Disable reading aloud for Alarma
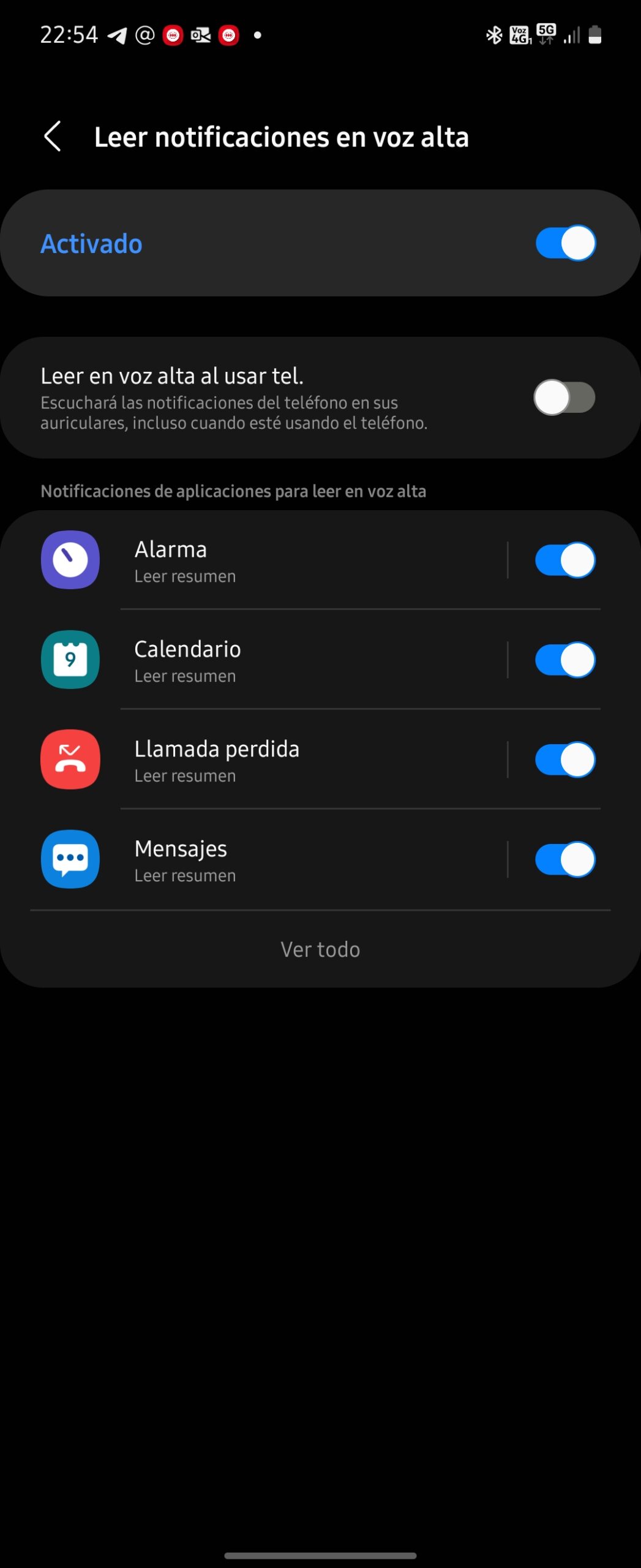The width and height of the screenshot is (641, 1568). 564,560
